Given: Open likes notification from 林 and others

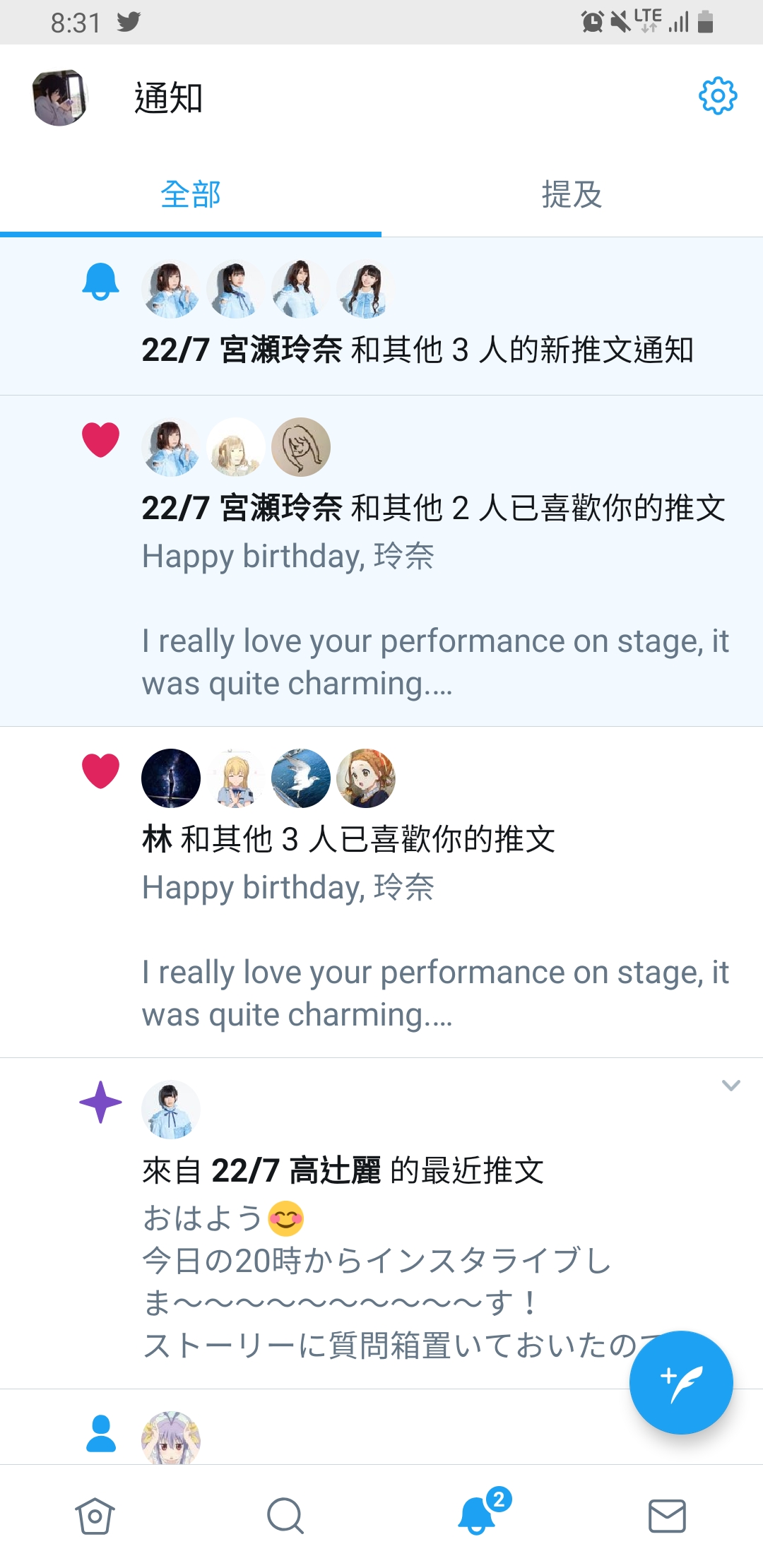Looking at the screenshot, I should pyautogui.click(x=348, y=839).
